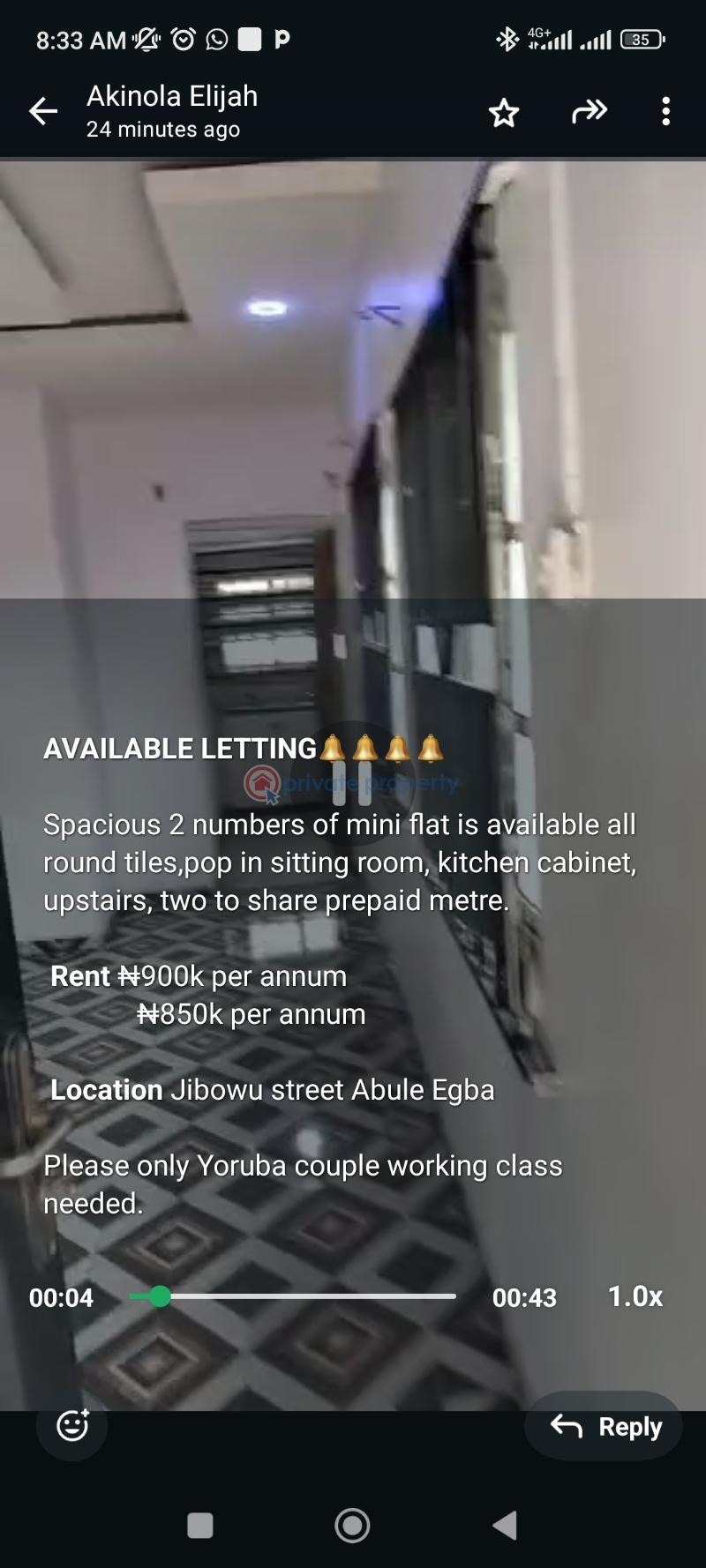706x1568 pixels.
Task: Forward this video to another chat
Action: pyautogui.click(x=589, y=111)
